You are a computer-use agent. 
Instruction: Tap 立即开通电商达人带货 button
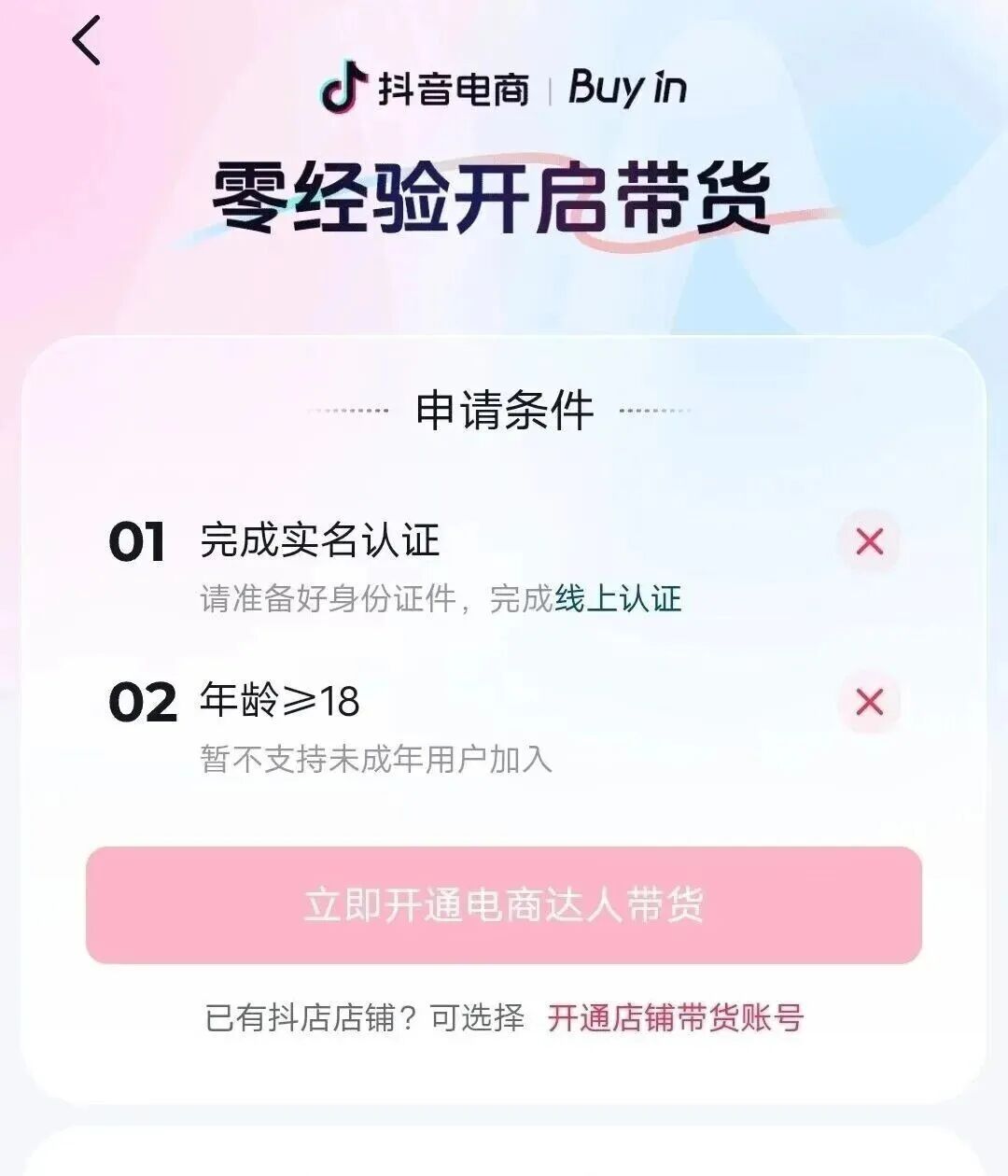504,904
